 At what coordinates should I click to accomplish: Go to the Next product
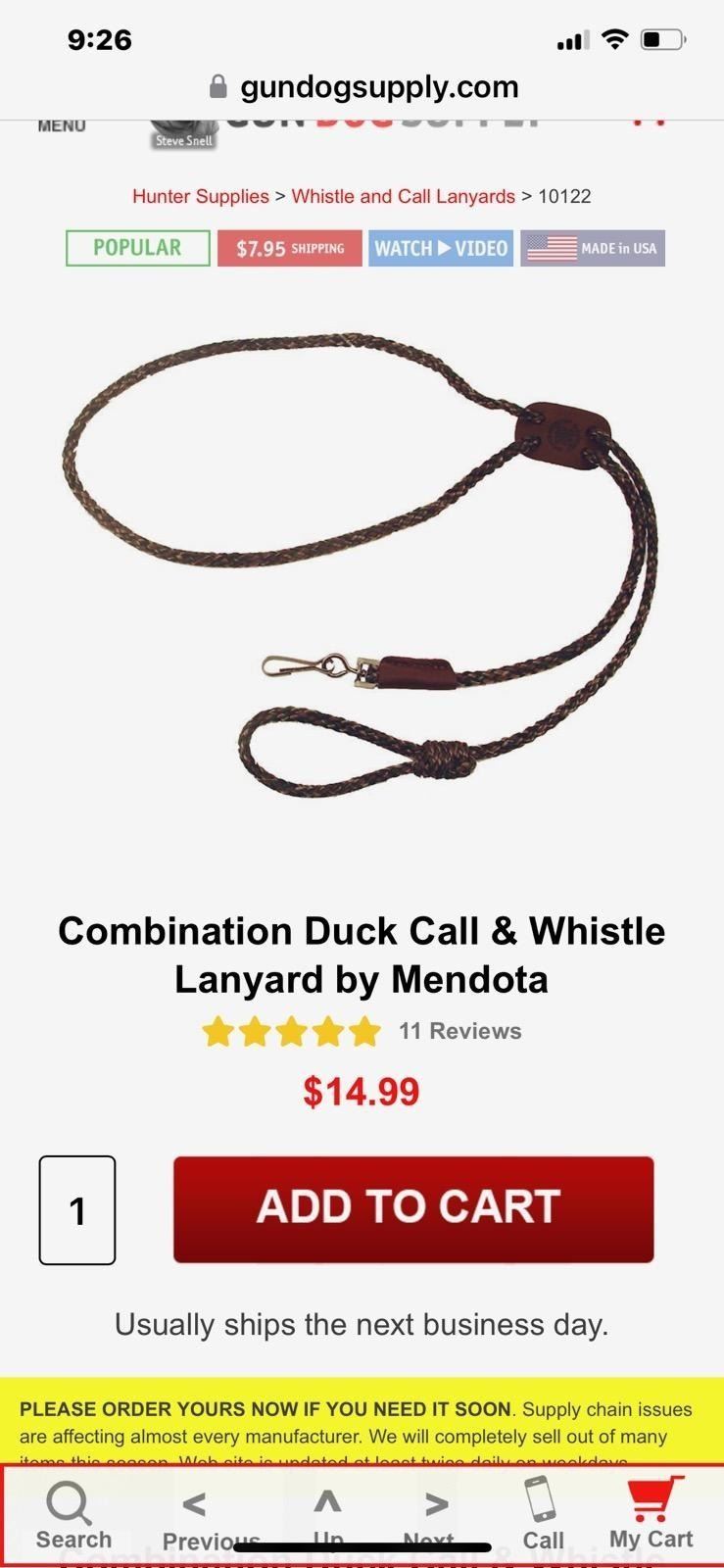pyautogui.click(x=434, y=1515)
